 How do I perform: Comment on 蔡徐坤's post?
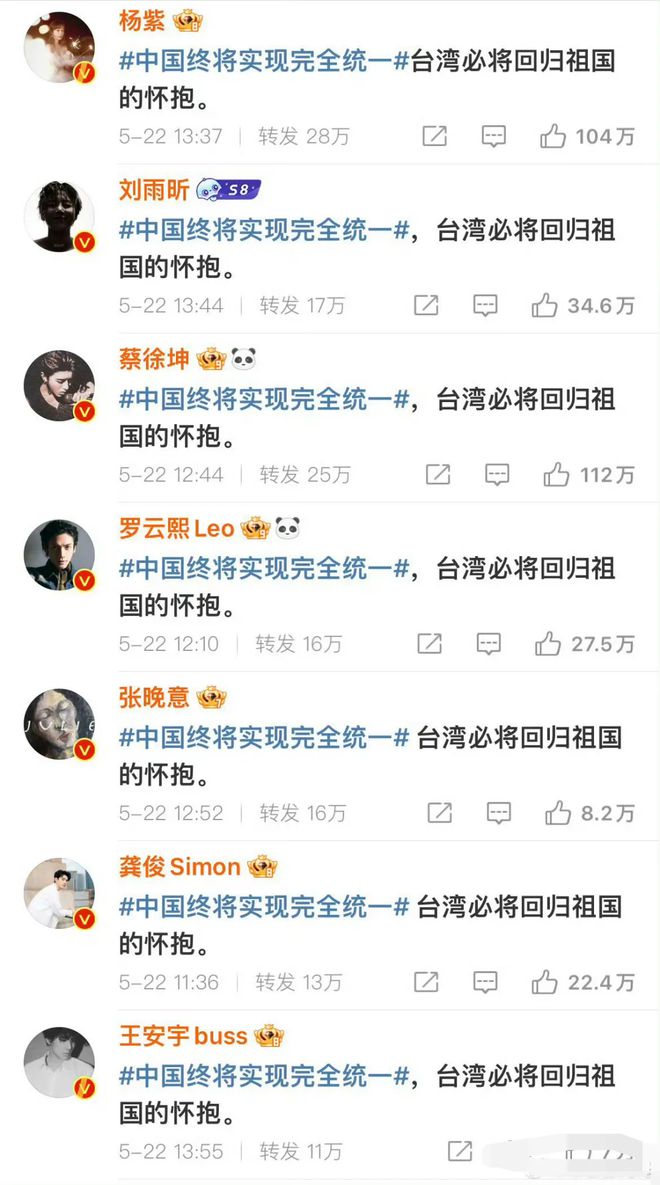pyautogui.click(x=497, y=474)
